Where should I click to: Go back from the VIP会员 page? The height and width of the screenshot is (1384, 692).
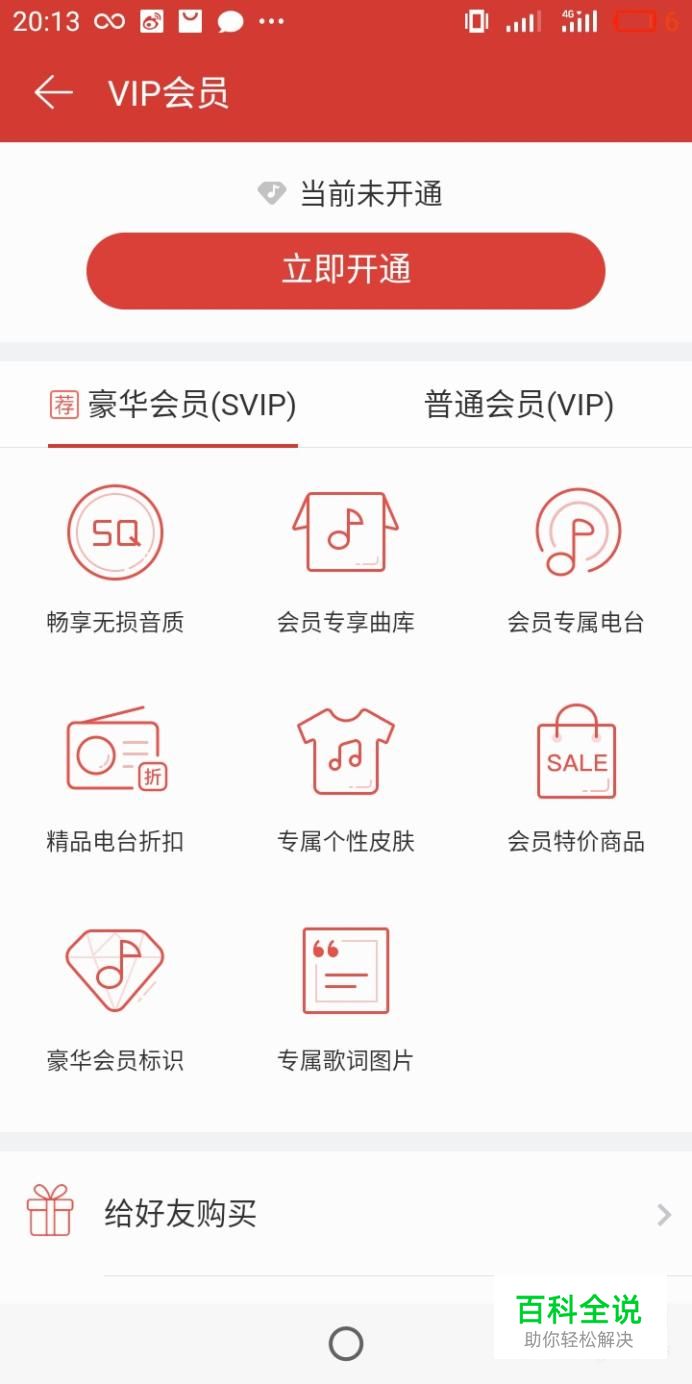[53, 93]
